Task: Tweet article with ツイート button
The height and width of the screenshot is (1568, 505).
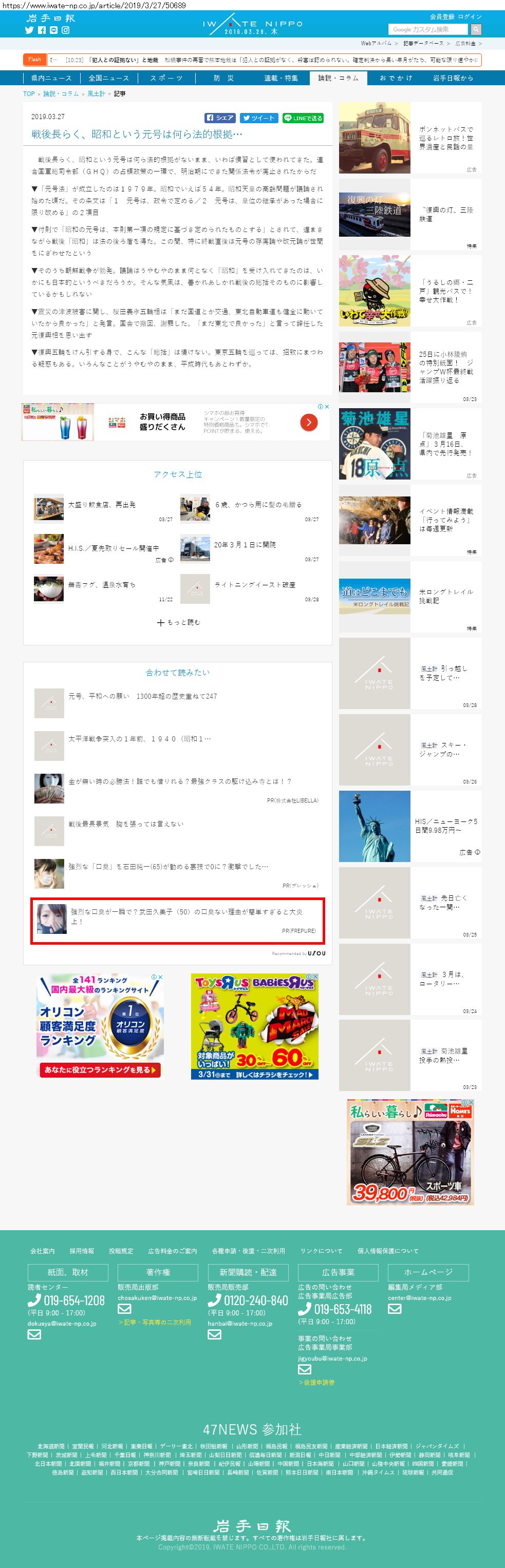Action: tap(258, 118)
